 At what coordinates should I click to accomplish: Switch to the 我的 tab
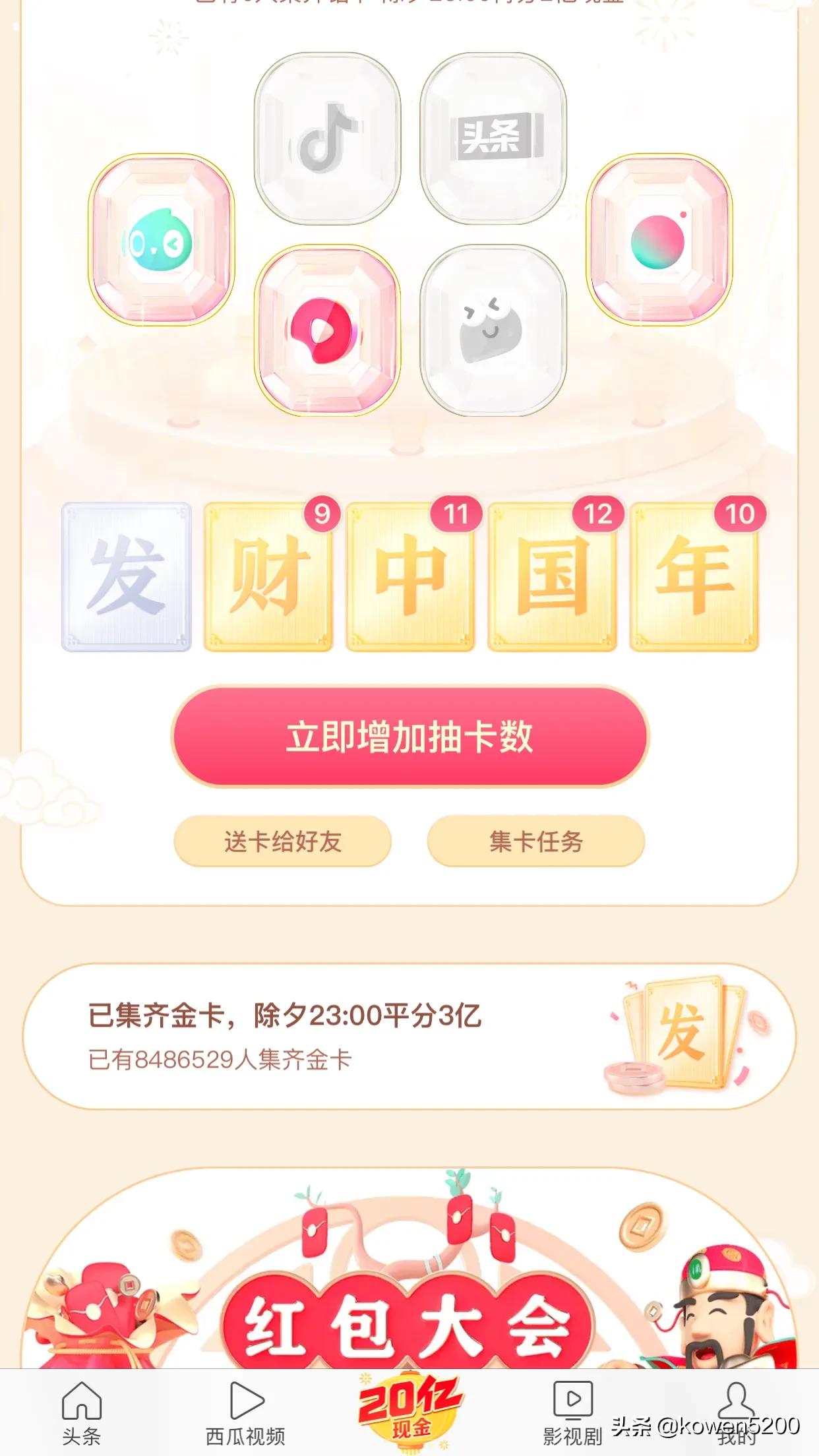(x=736, y=1413)
